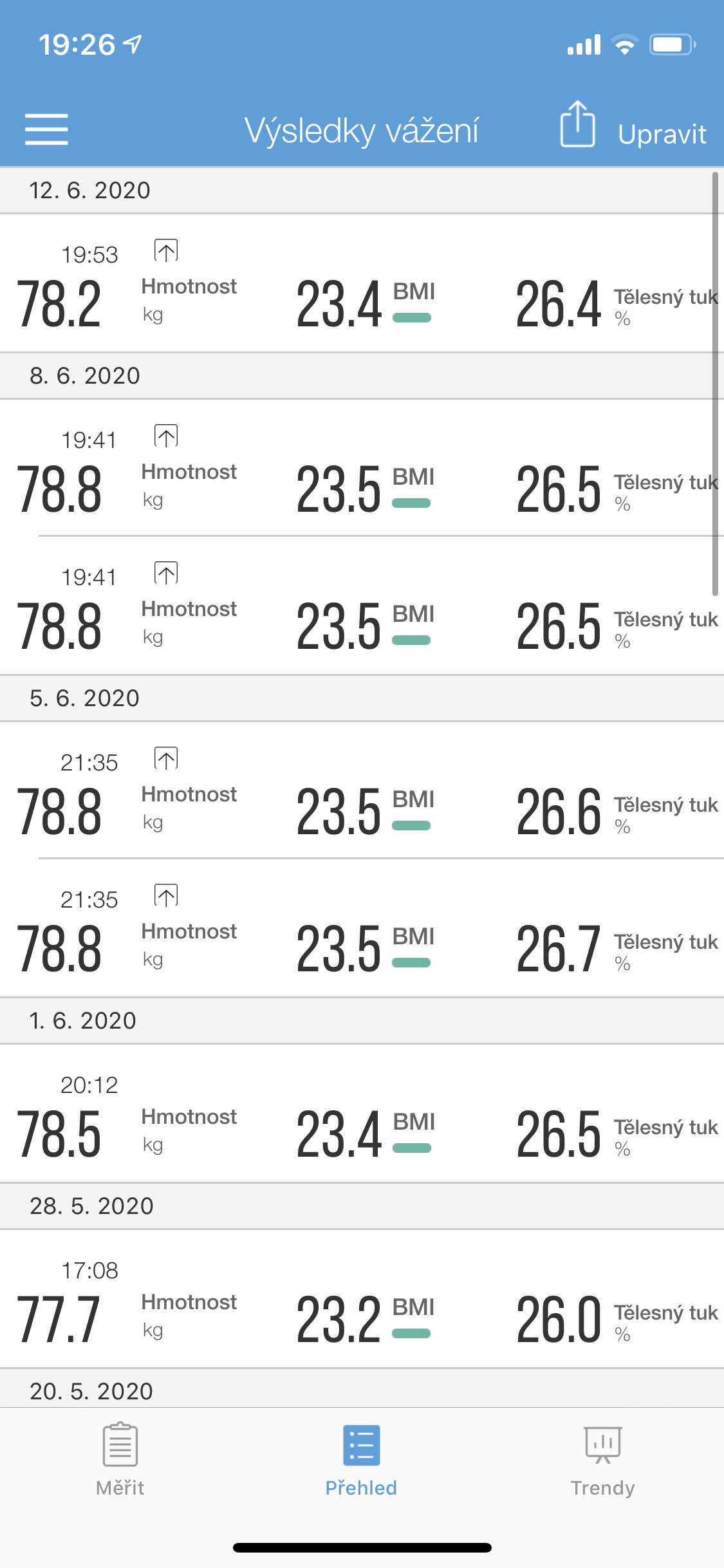
Task: Open the 28. 5. 2020 entry of 77.7 kg
Action: coord(362,1299)
